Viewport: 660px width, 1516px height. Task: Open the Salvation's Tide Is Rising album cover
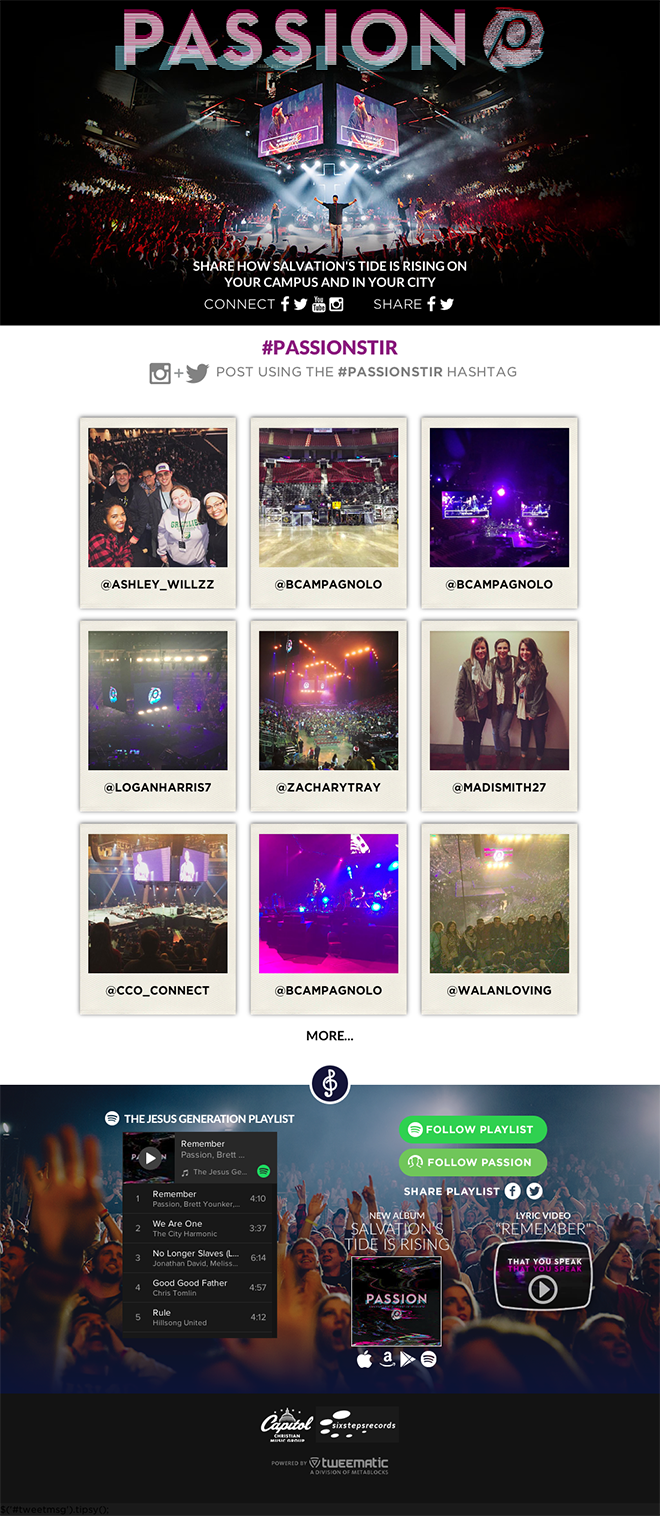pos(396,1301)
